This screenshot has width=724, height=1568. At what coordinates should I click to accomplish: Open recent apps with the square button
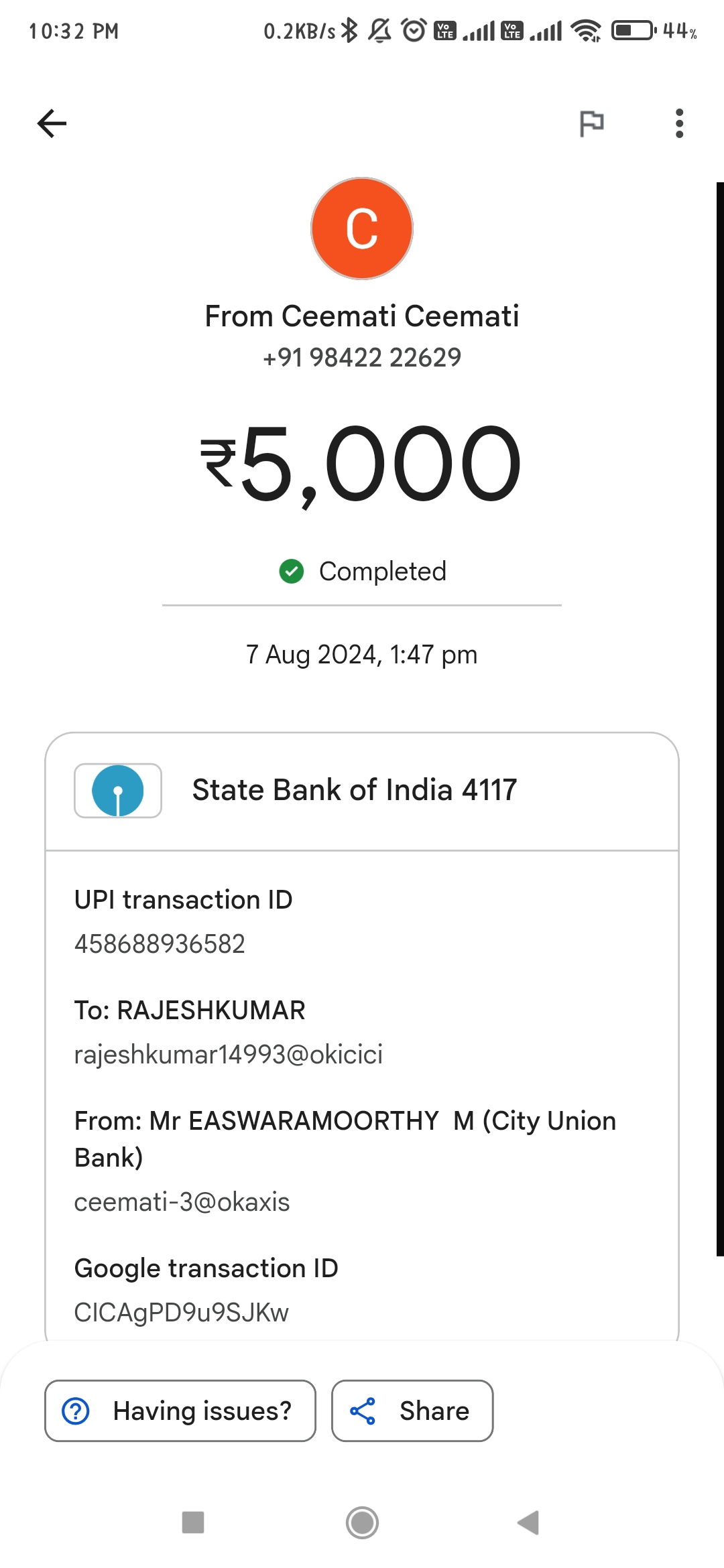tap(193, 1522)
